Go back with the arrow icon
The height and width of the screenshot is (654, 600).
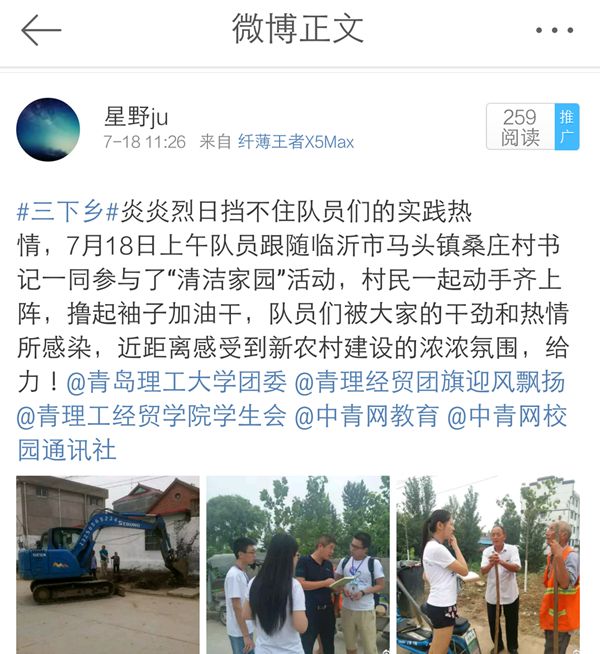41,31
